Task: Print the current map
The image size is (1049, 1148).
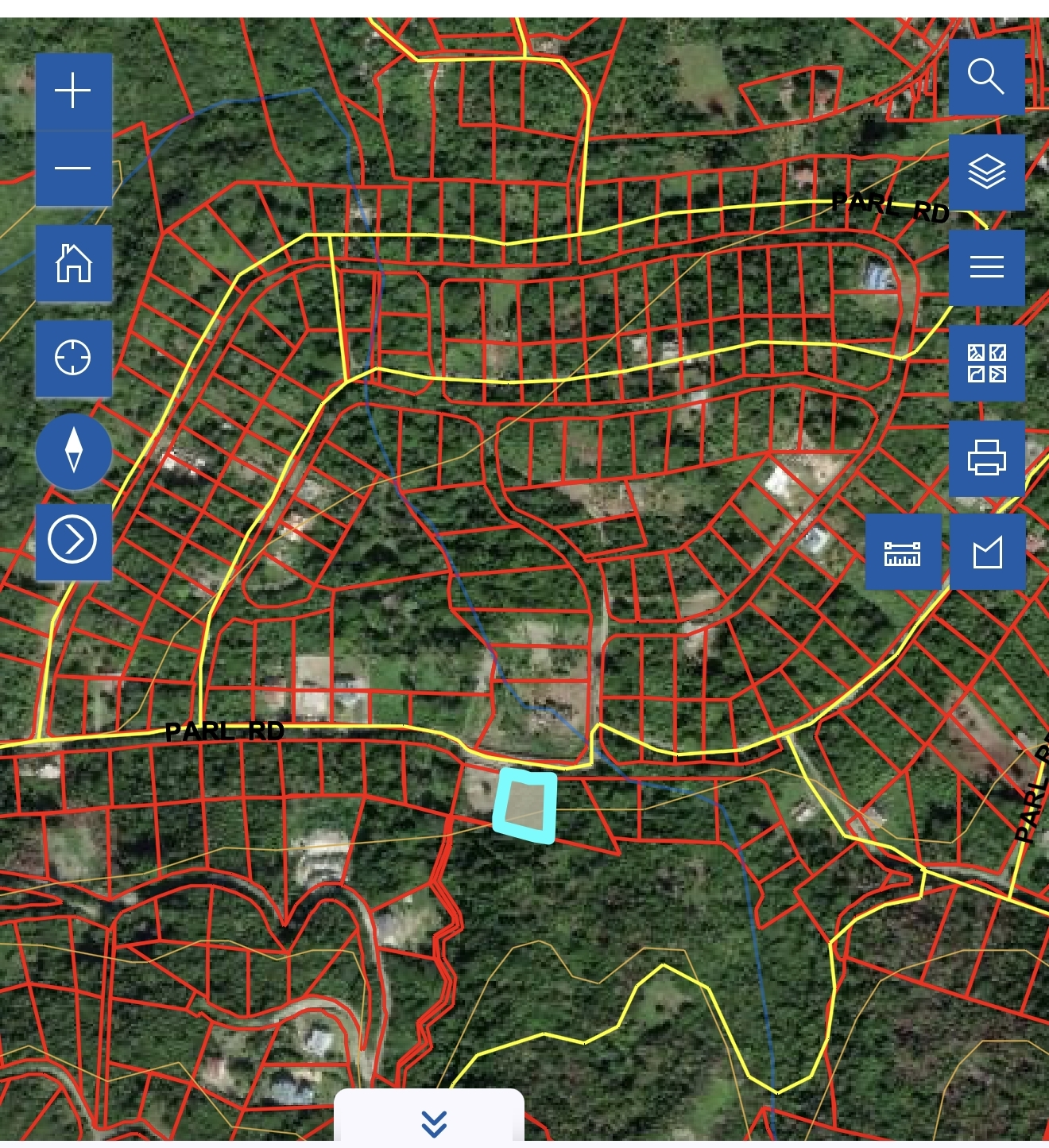Action: click(986, 458)
